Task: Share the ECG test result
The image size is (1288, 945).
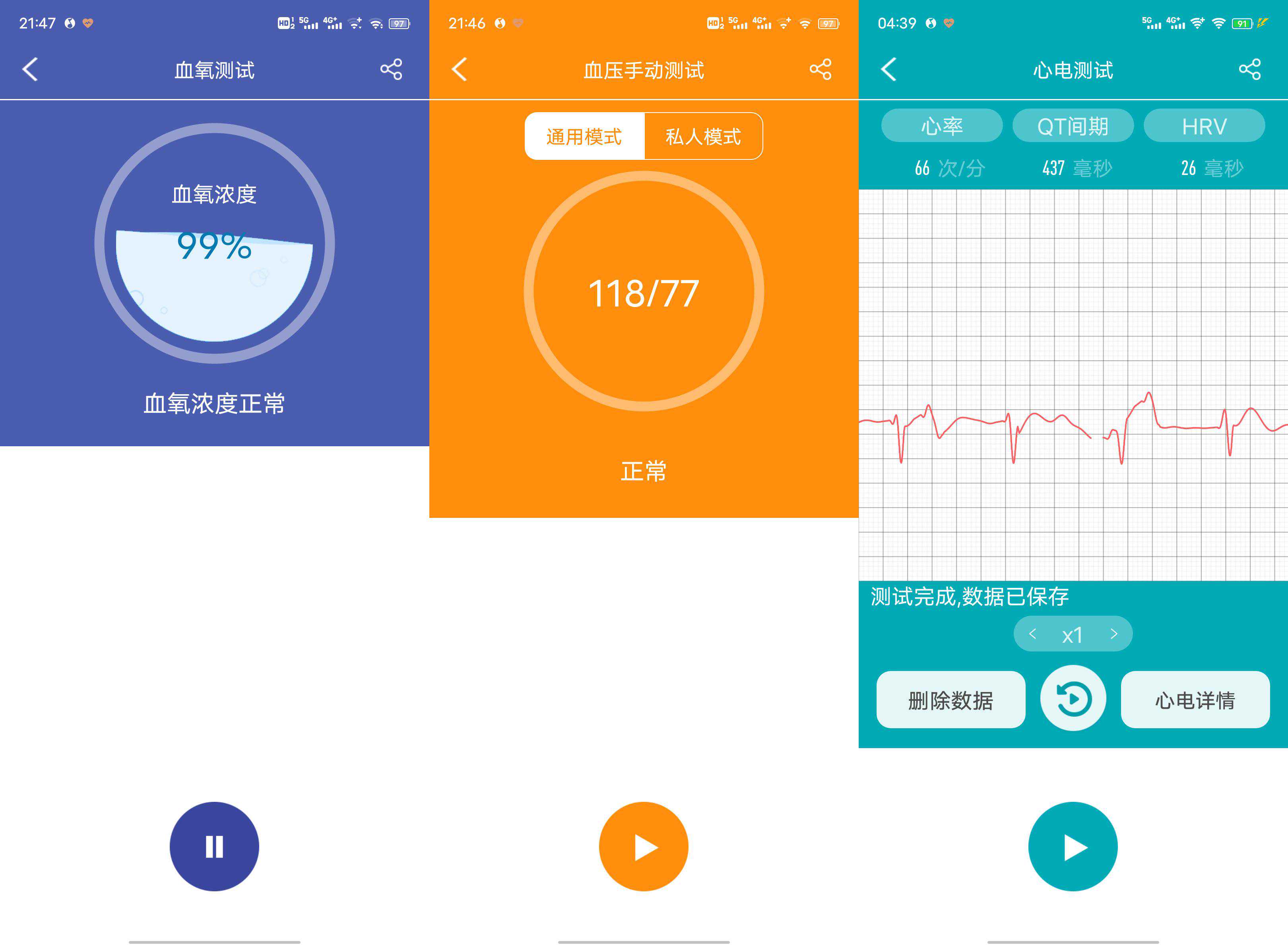Action: pos(1250,69)
